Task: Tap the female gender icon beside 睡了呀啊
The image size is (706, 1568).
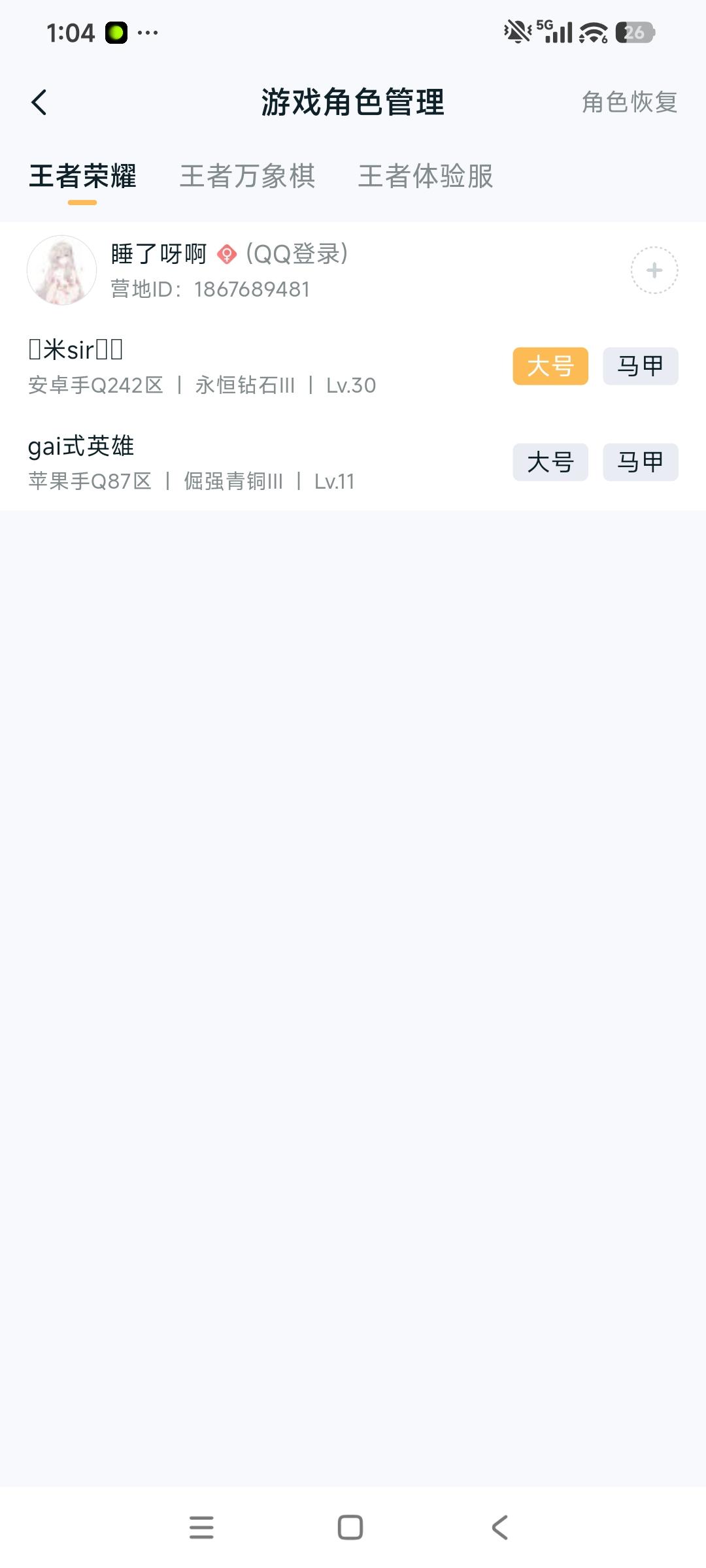Action: coord(226,255)
